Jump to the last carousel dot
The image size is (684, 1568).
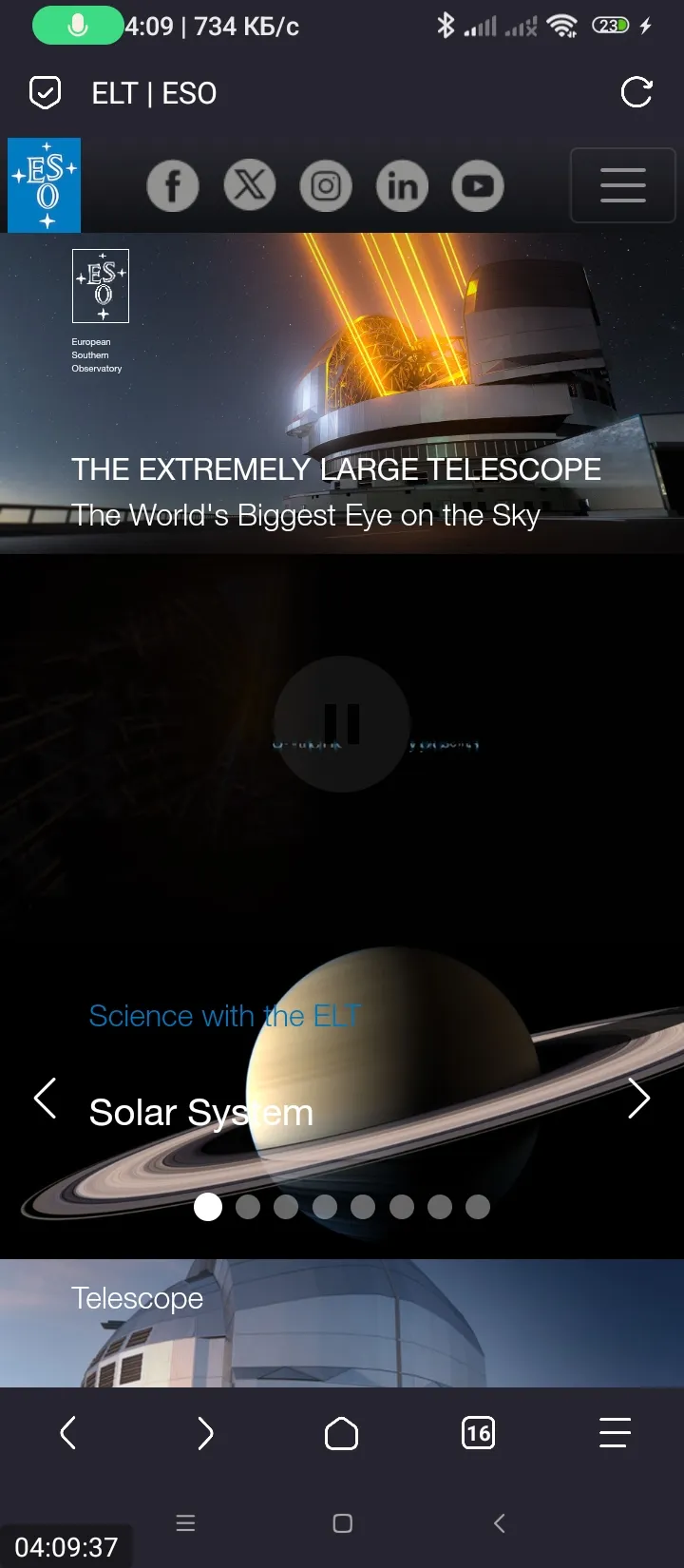tap(478, 1207)
